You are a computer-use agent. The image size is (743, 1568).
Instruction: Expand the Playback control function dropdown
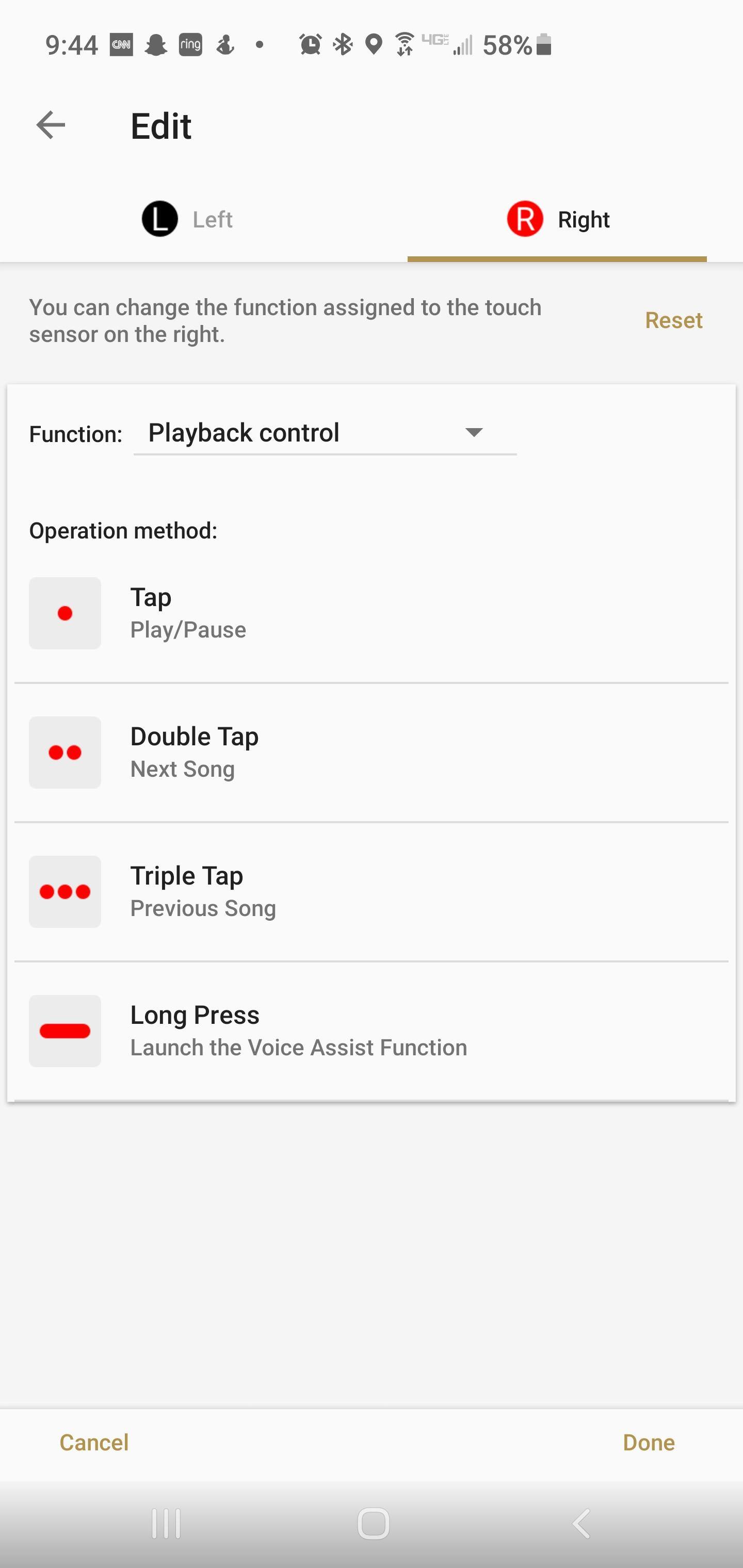[325, 433]
